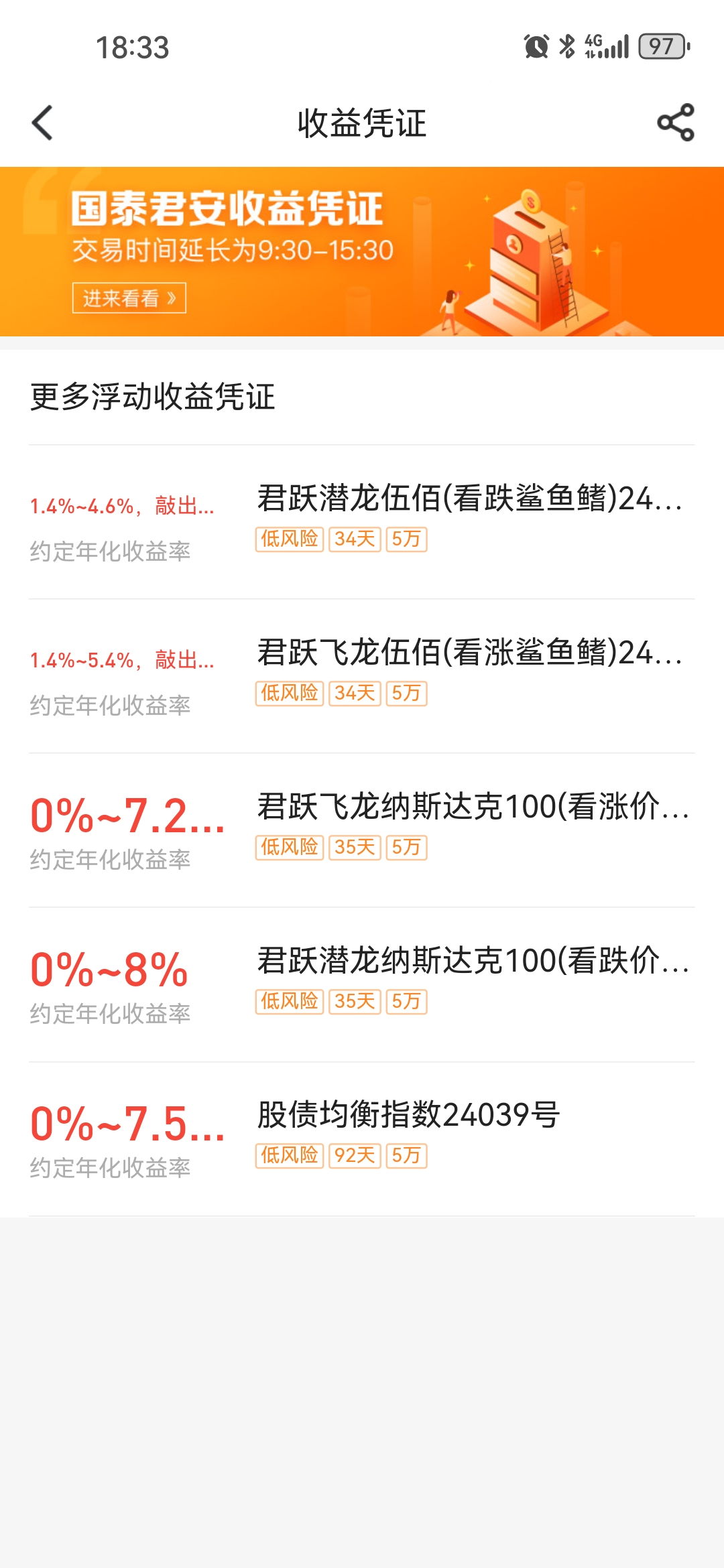View 君跃潜龙纳斯达克100 product details

[x=473, y=961]
